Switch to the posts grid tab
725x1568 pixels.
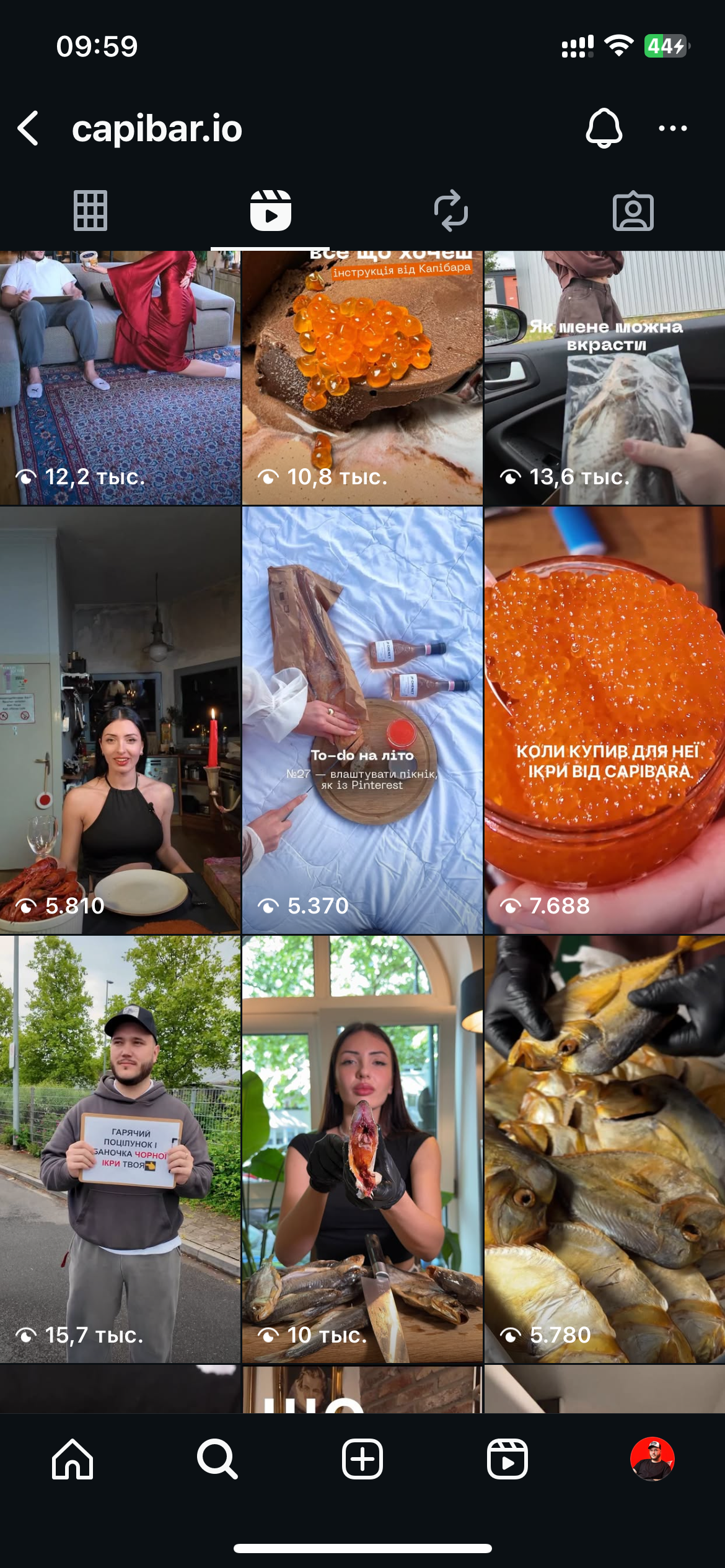[90, 211]
